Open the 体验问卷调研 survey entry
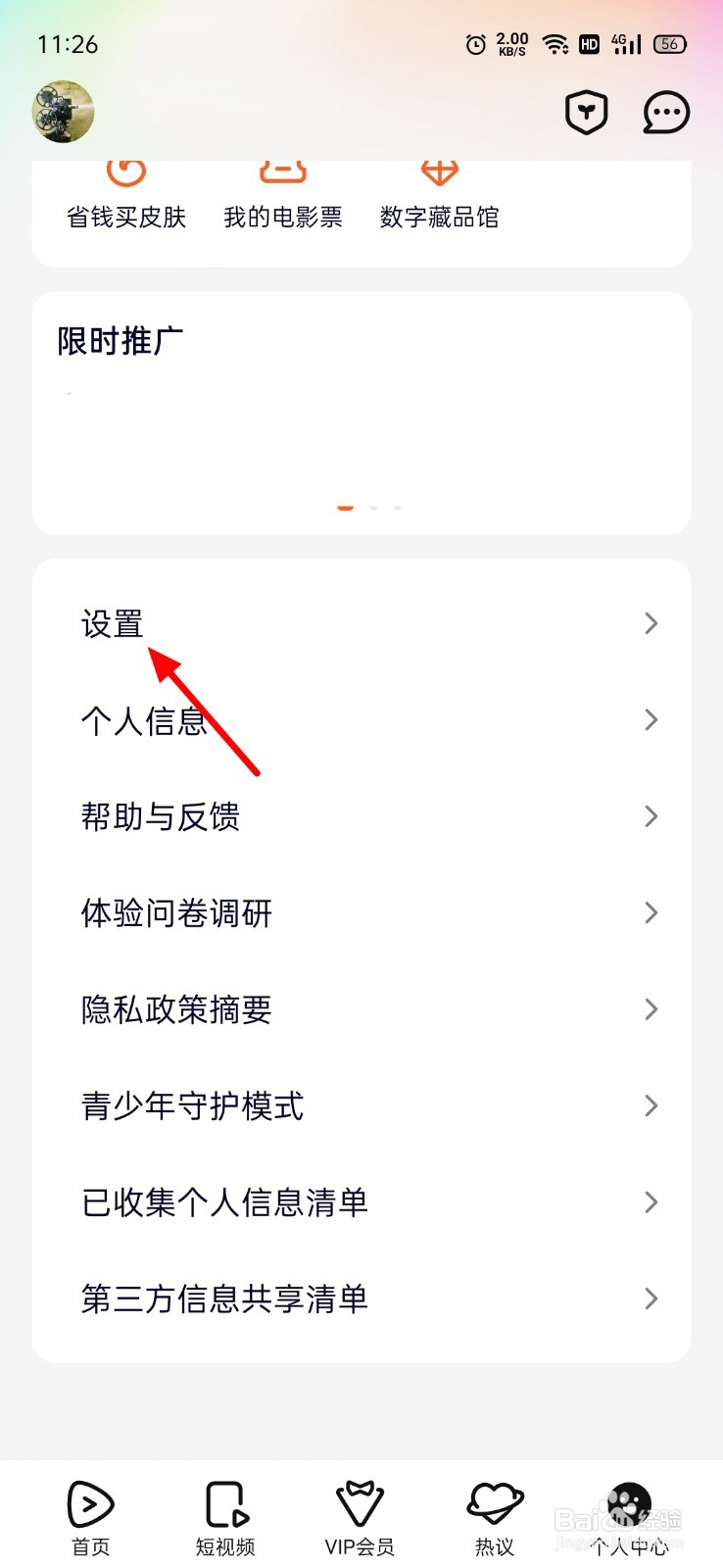723x1568 pixels. tap(174, 912)
